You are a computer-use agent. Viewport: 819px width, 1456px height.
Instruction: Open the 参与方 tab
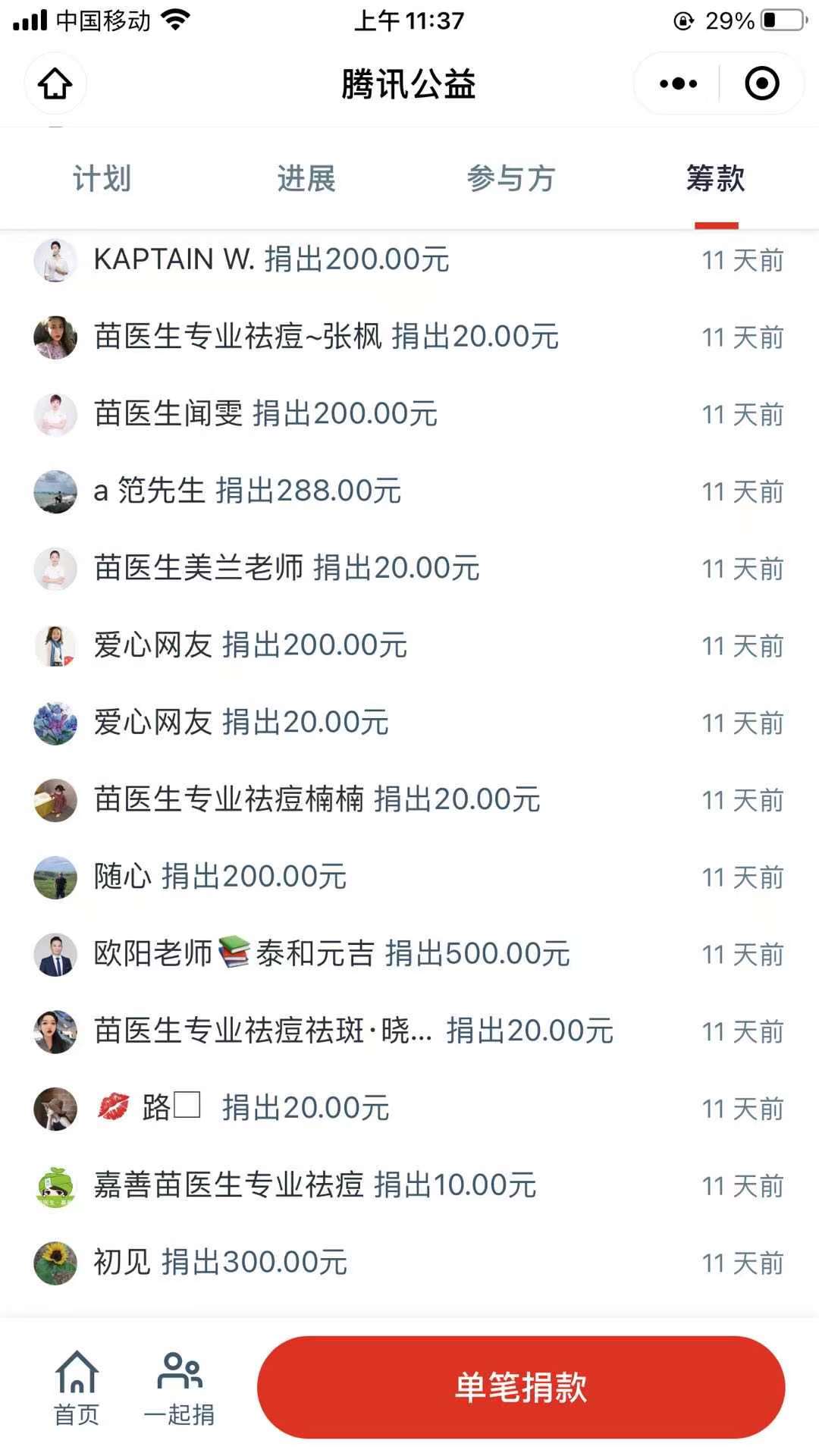(x=511, y=179)
